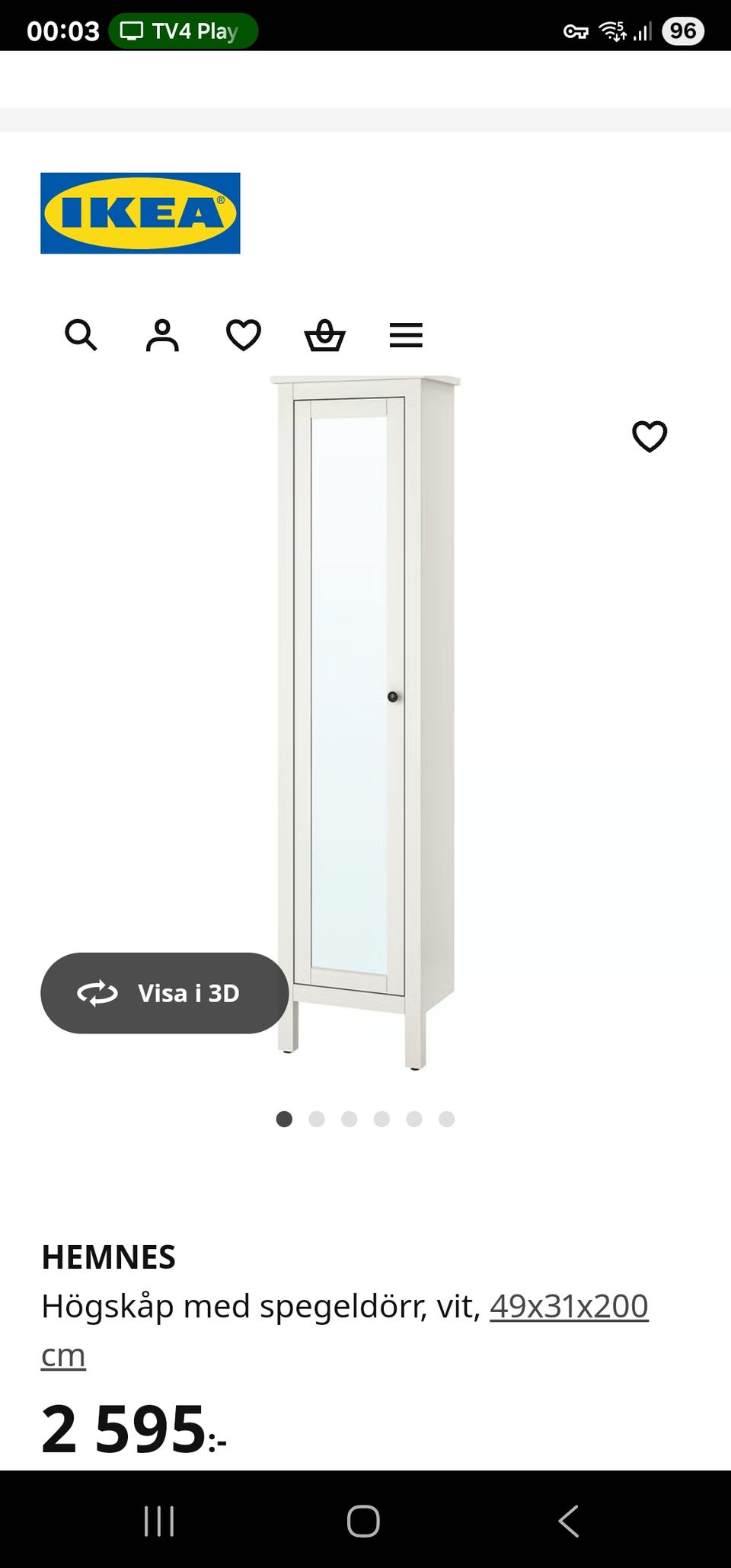Open the favorites heart in toolbar
Viewport: 731px width, 1568px height.
click(x=244, y=335)
